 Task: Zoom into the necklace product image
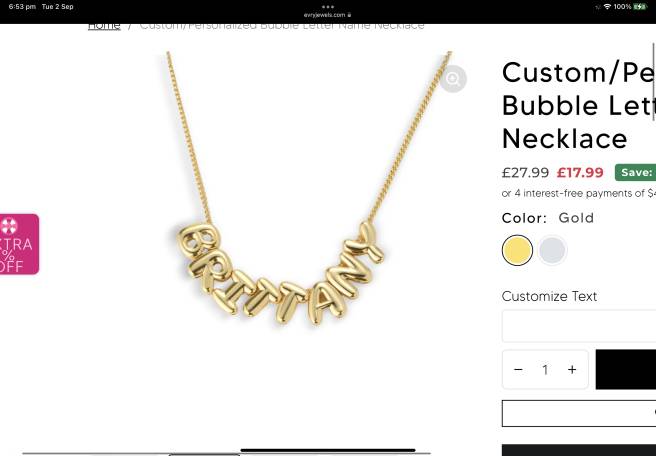pyautogui.click(x=453, y=79)
